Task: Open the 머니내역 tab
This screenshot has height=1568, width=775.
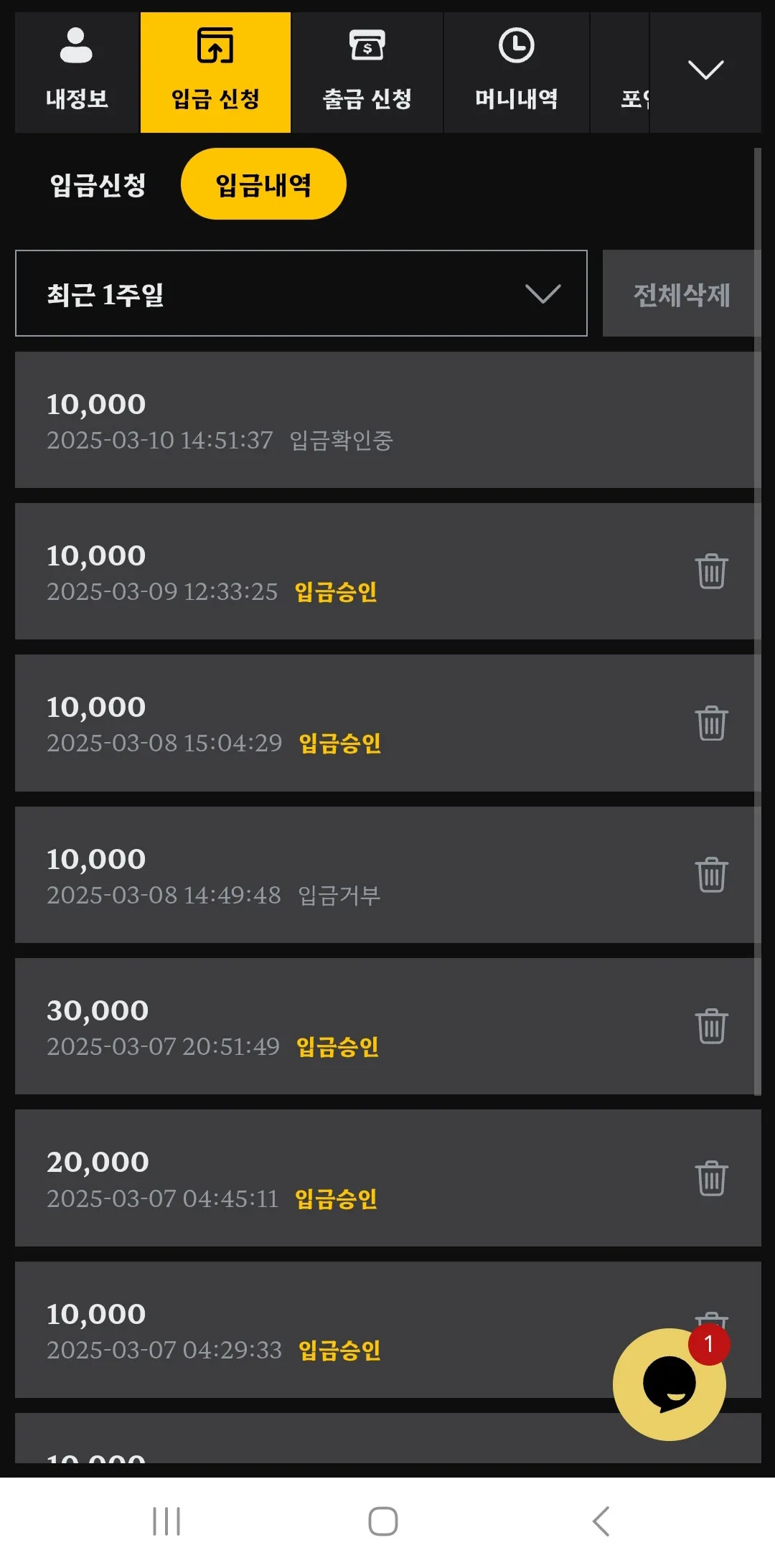Action: pos(517,72)
